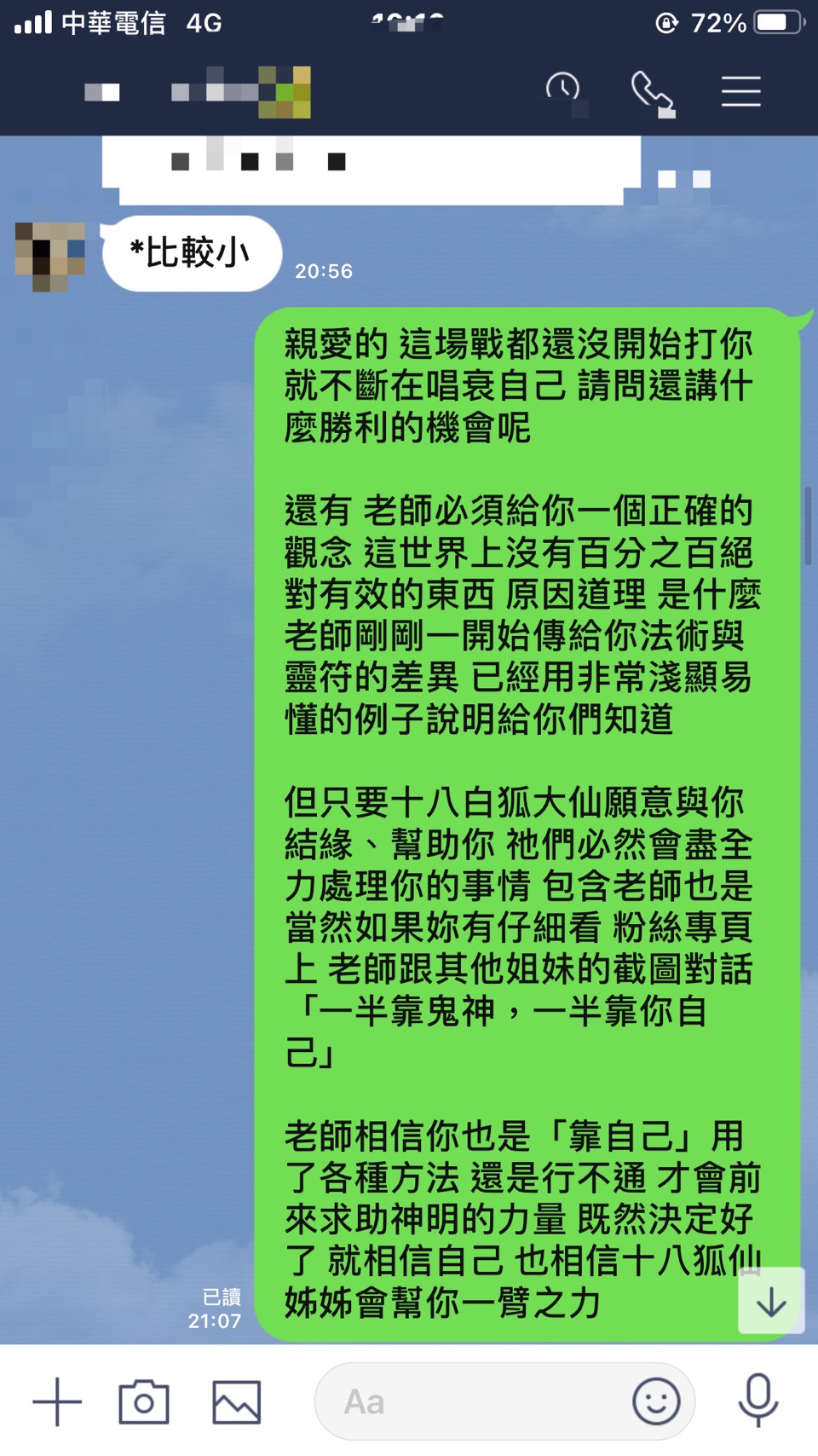818x1456 pixels.
Task: Open the photo gallery picker
Action: (x=236, y=1401)
